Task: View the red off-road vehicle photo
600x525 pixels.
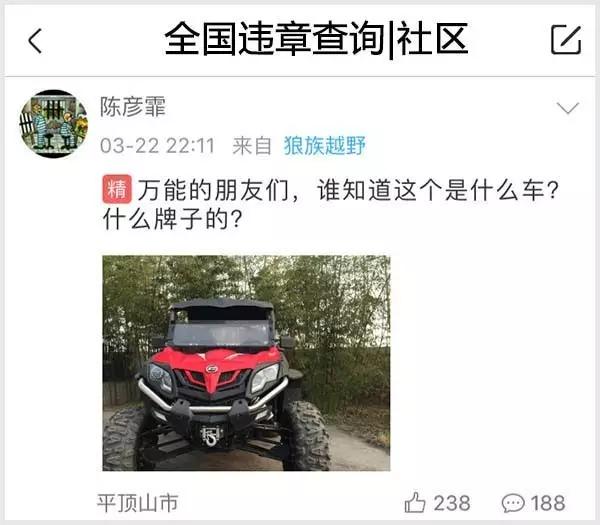Action: tap(246, 363)
